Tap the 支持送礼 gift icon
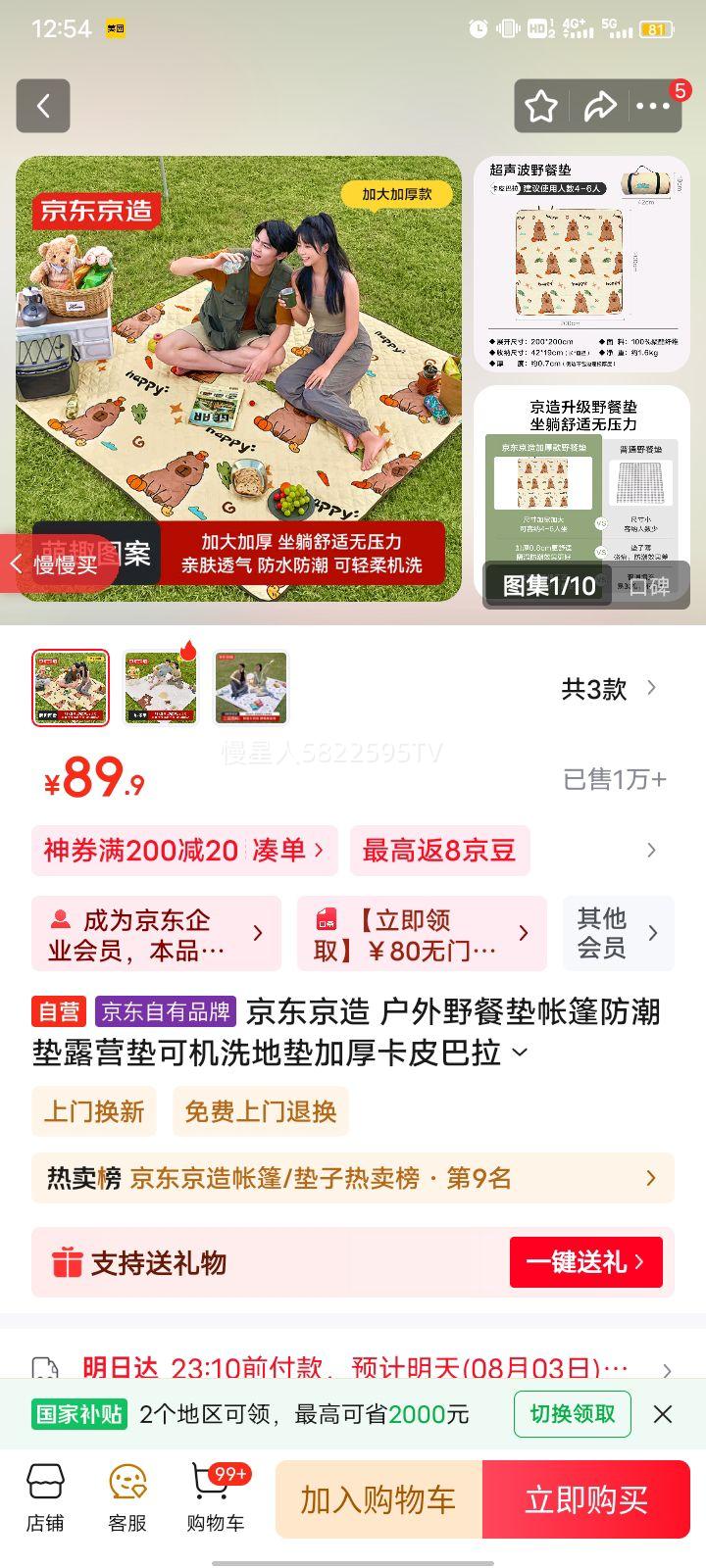Image resolution: width=706 pixels, height=1568 pixels. 65,1263
